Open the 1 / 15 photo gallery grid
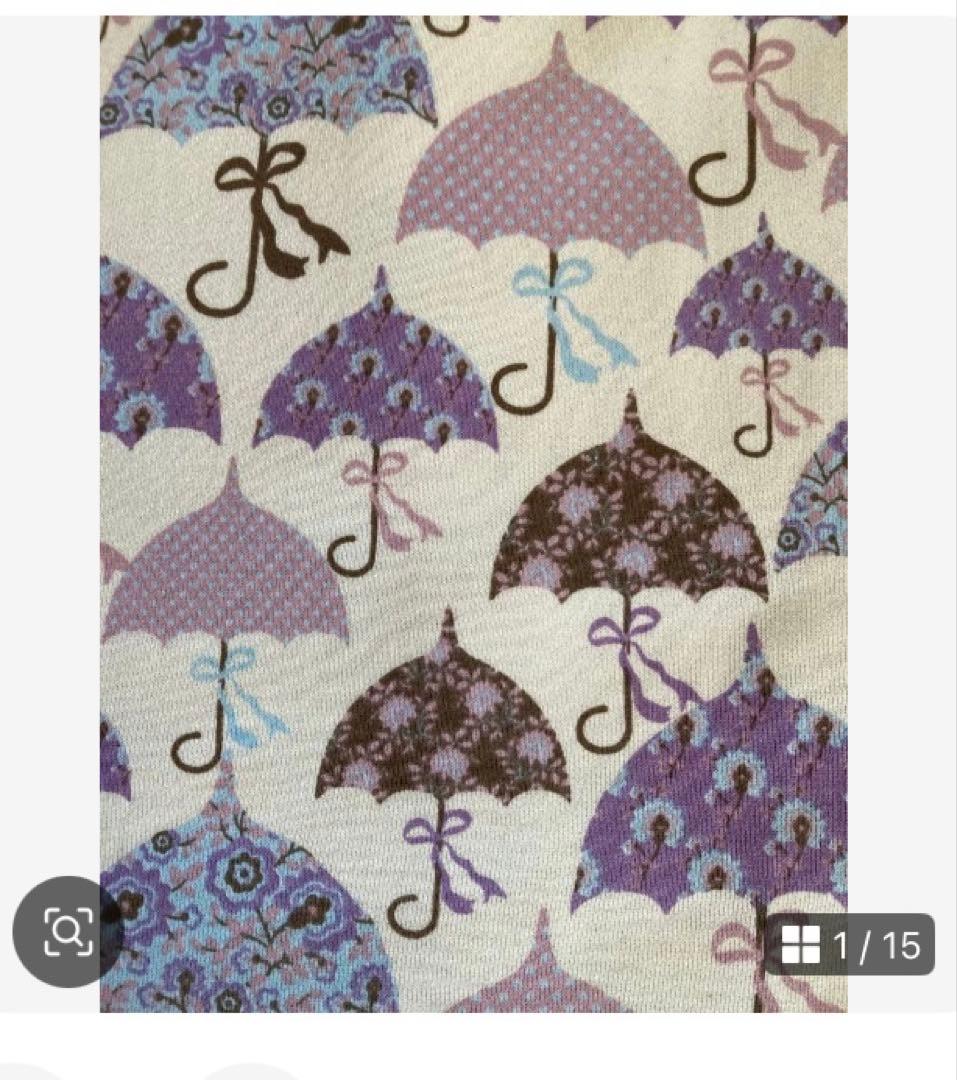This screenshot has width=957, height=1080. point(850,944)
